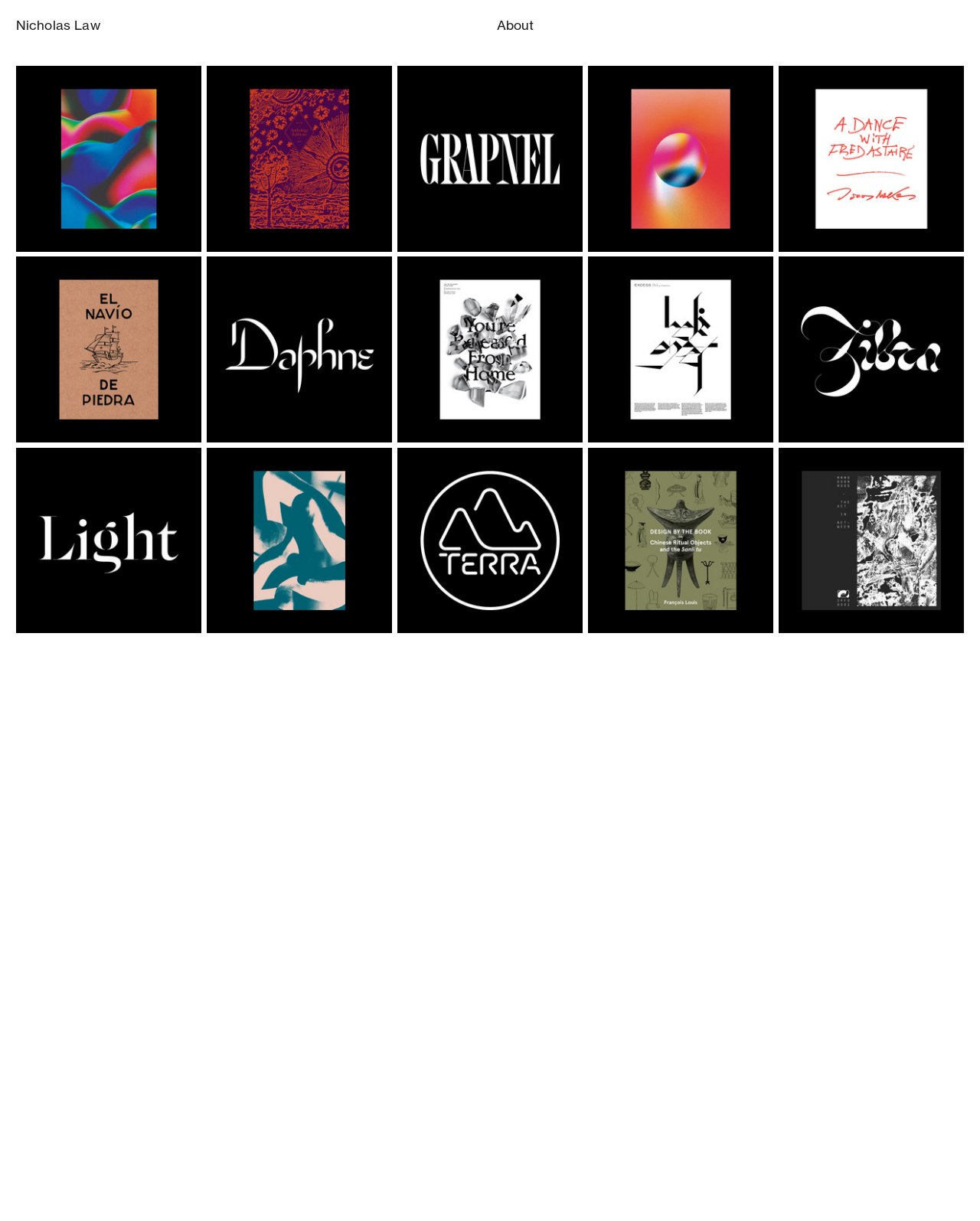Screen dimensions: 980x1221
Task: Open the Excess calligraphy poster tile
Action: pos(681,349)
